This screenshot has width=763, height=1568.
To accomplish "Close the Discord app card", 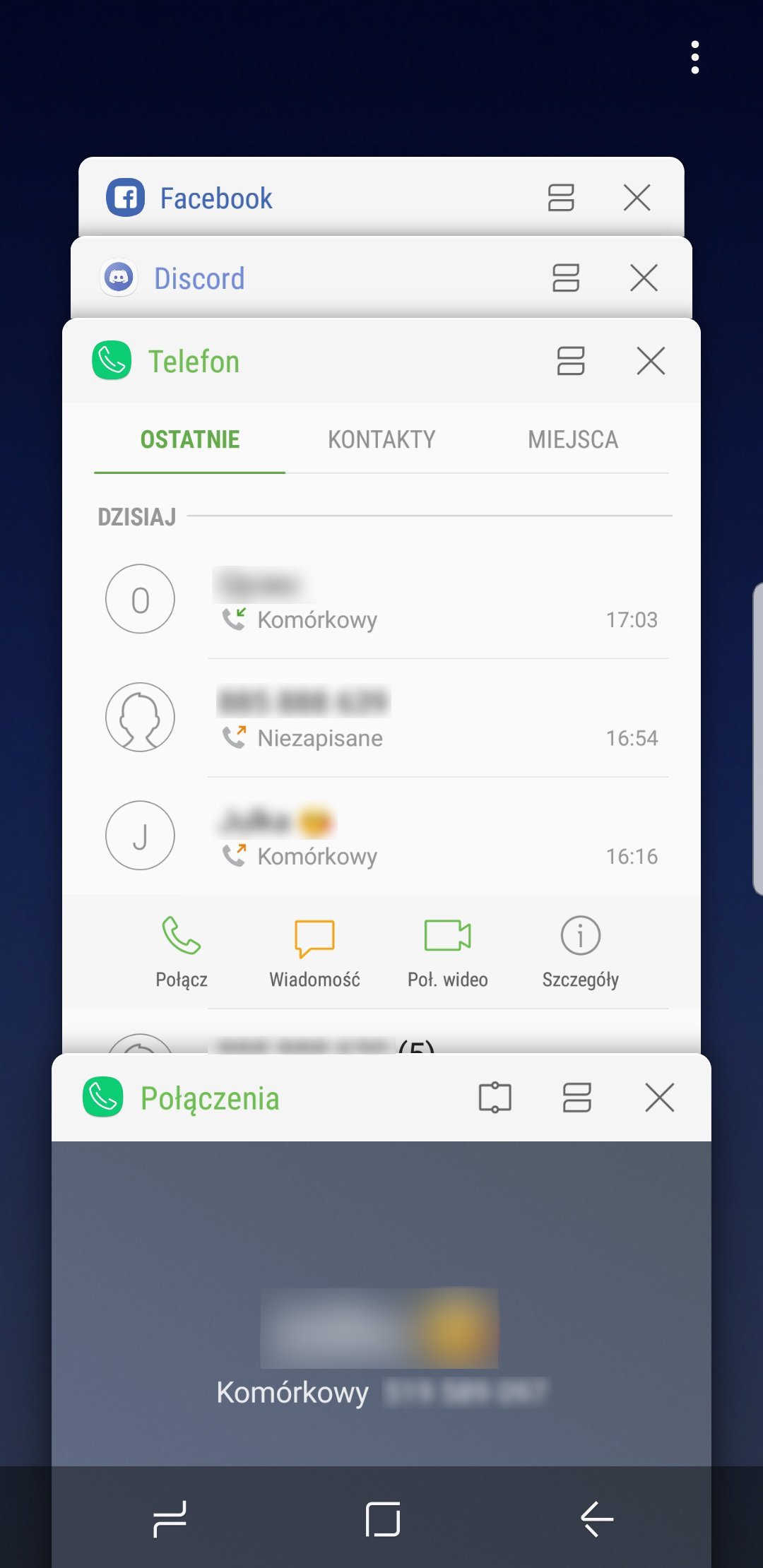I will tap(644, 278).
